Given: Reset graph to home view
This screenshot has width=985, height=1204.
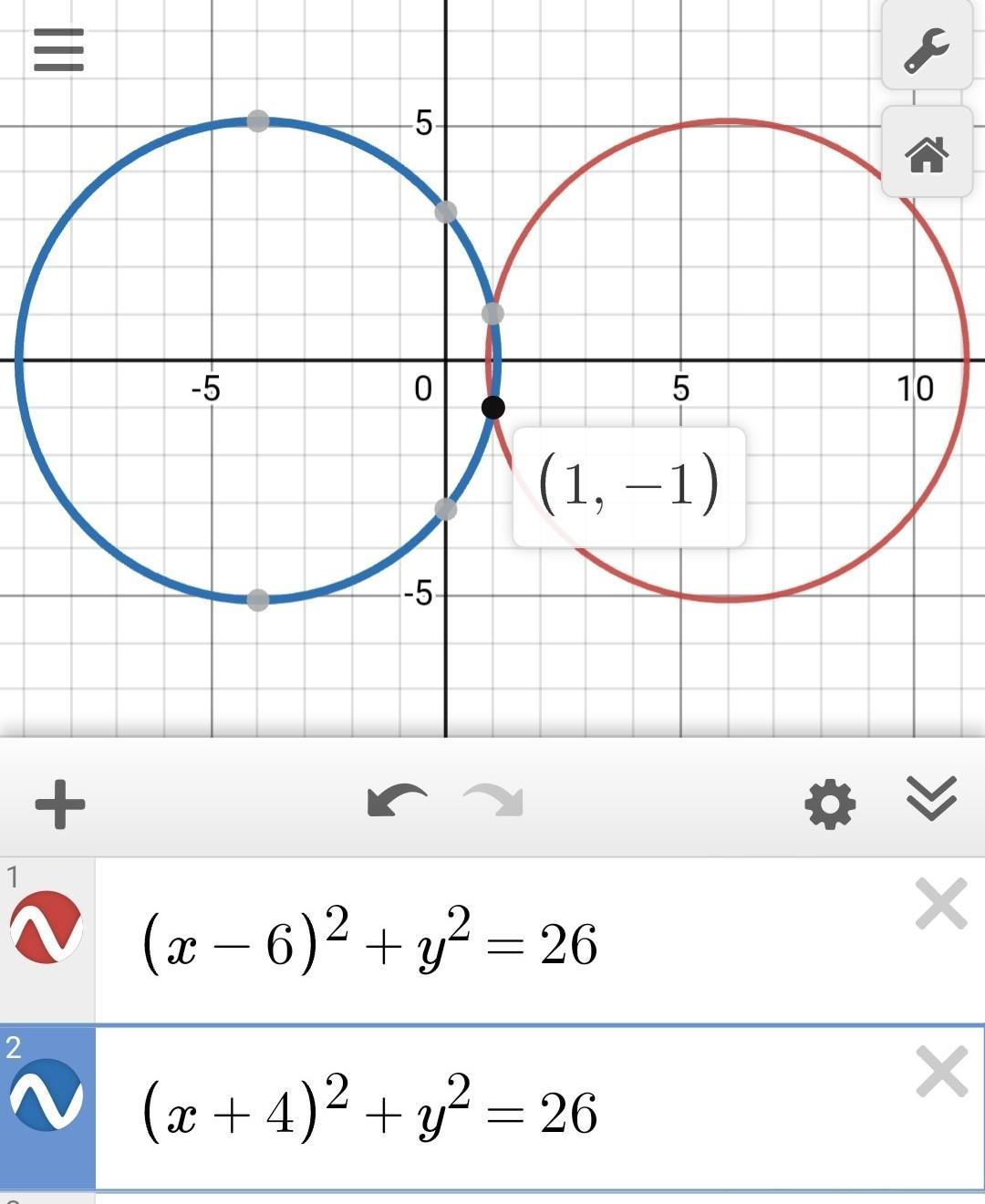Looking at the screenshot, I should click(927, 153).
